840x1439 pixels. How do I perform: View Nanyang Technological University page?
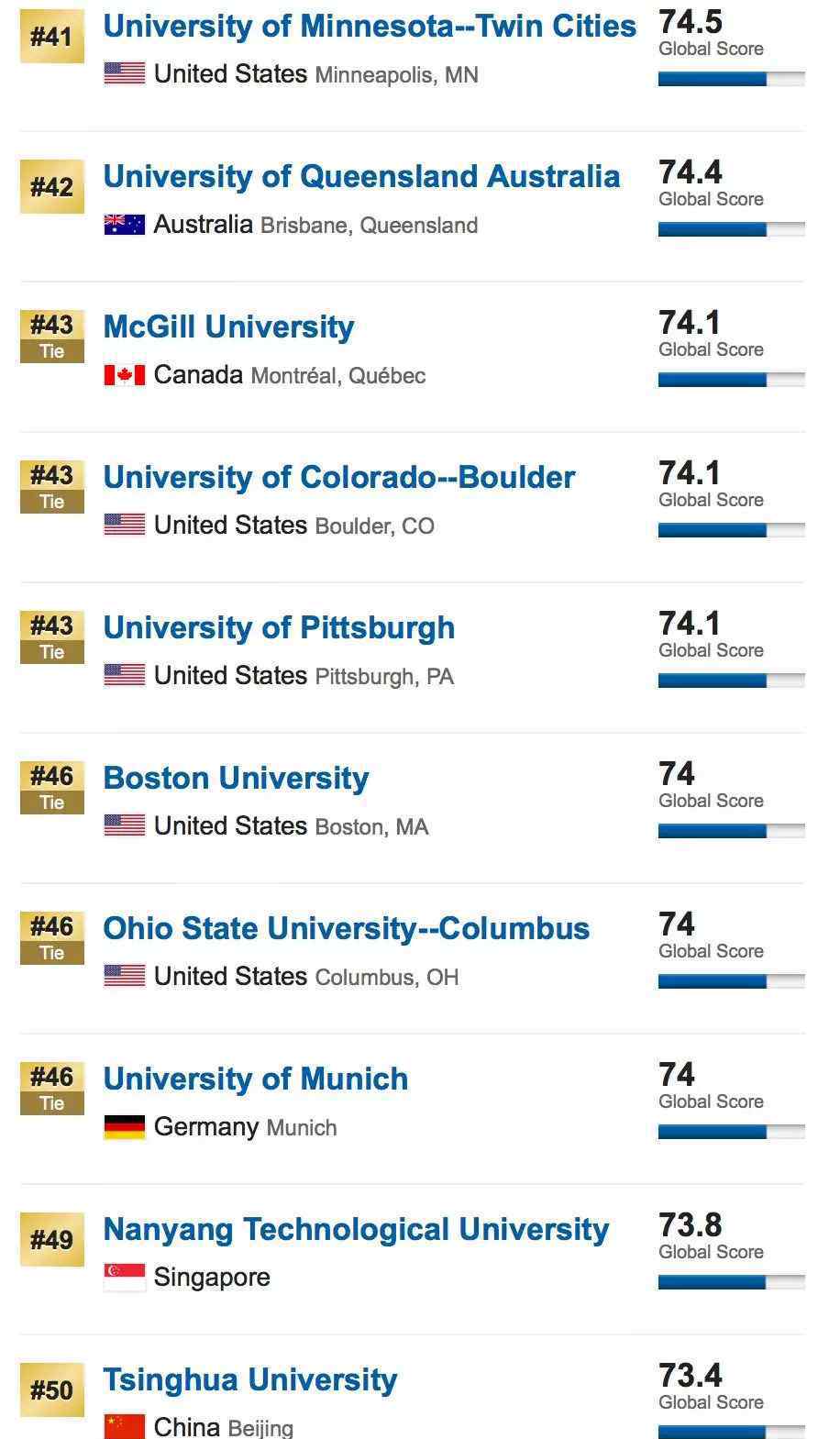356,1229
